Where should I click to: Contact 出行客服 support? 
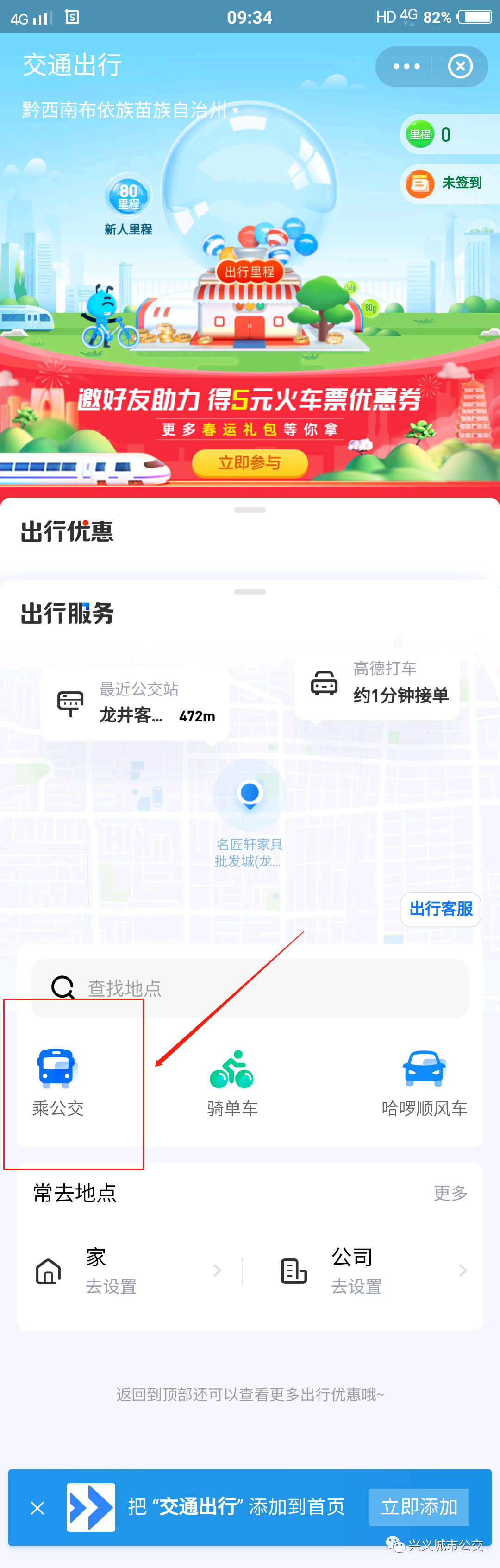click(x=440, y=910)
